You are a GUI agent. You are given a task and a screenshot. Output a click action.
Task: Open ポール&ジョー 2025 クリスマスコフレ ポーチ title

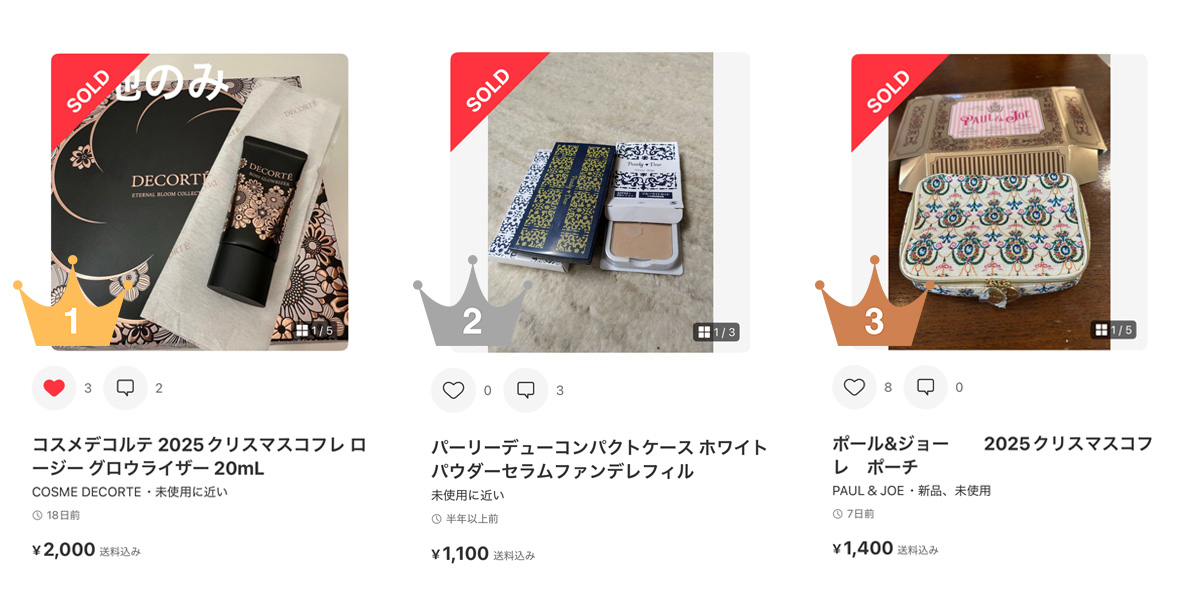click(x=992, y=455)
